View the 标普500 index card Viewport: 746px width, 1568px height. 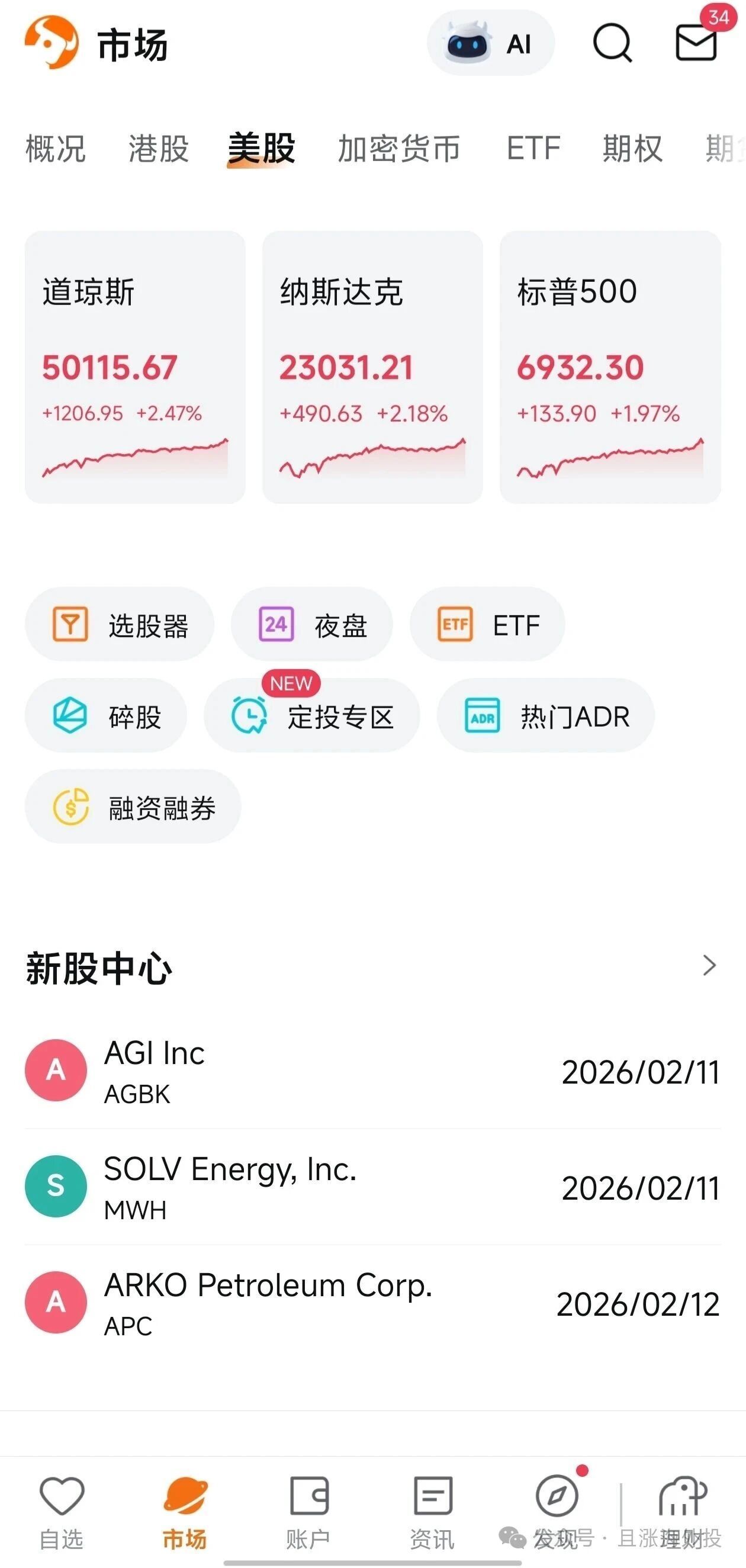[x=610, y=367]
